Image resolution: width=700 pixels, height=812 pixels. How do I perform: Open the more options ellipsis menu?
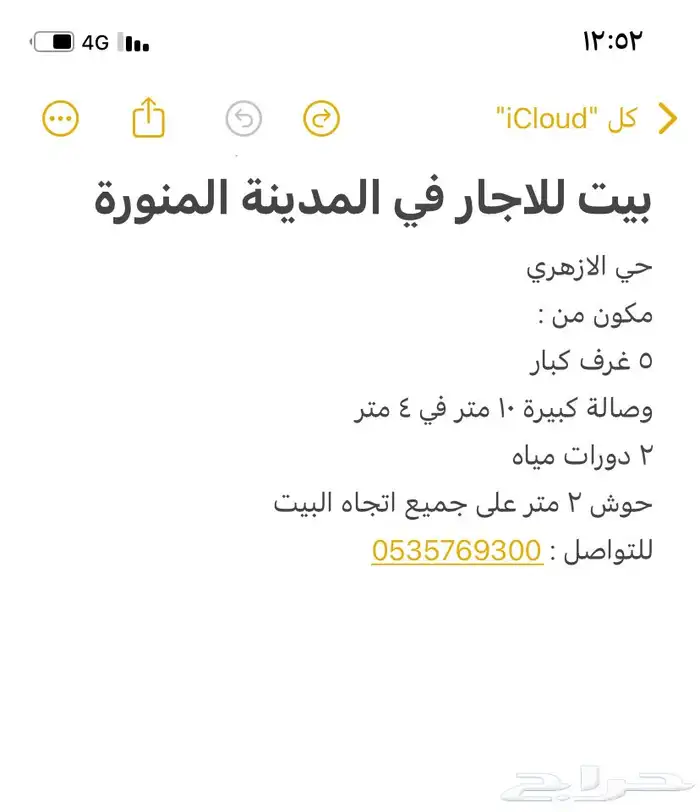[x=61, y=119]
